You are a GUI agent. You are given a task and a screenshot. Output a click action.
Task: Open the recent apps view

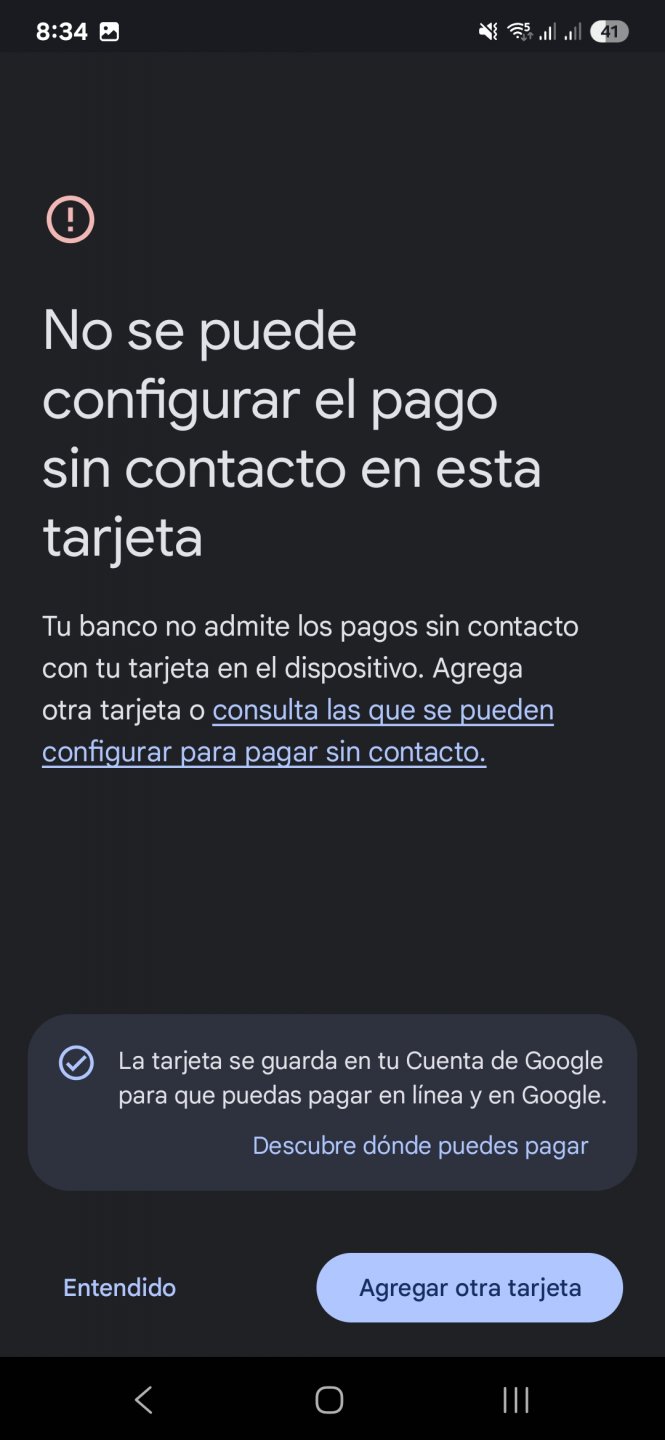(x=516, y=1400)
